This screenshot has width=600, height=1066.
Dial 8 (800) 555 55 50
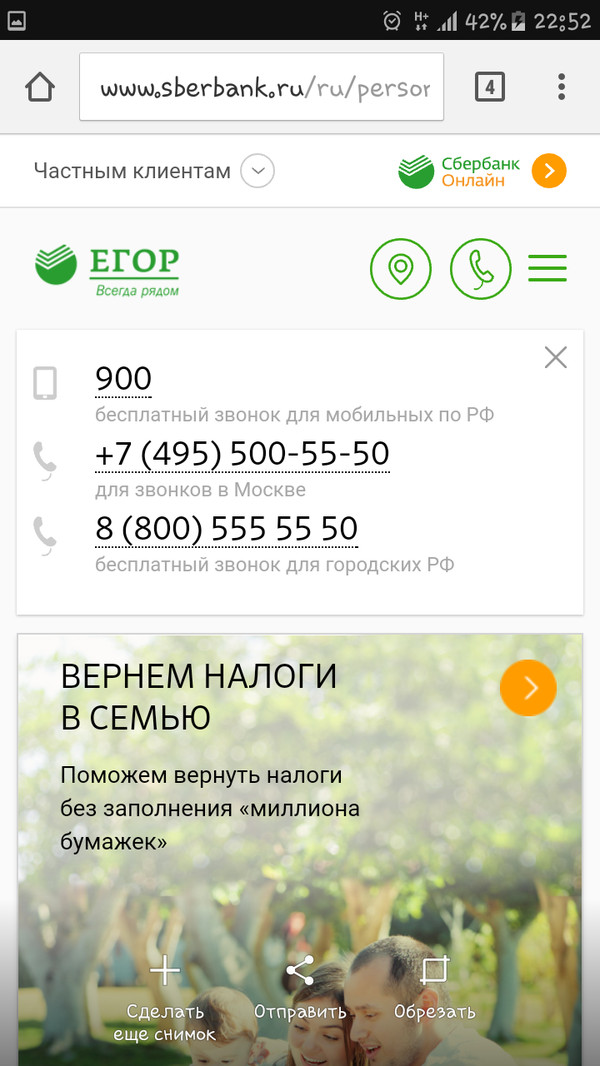pos(226,528)
